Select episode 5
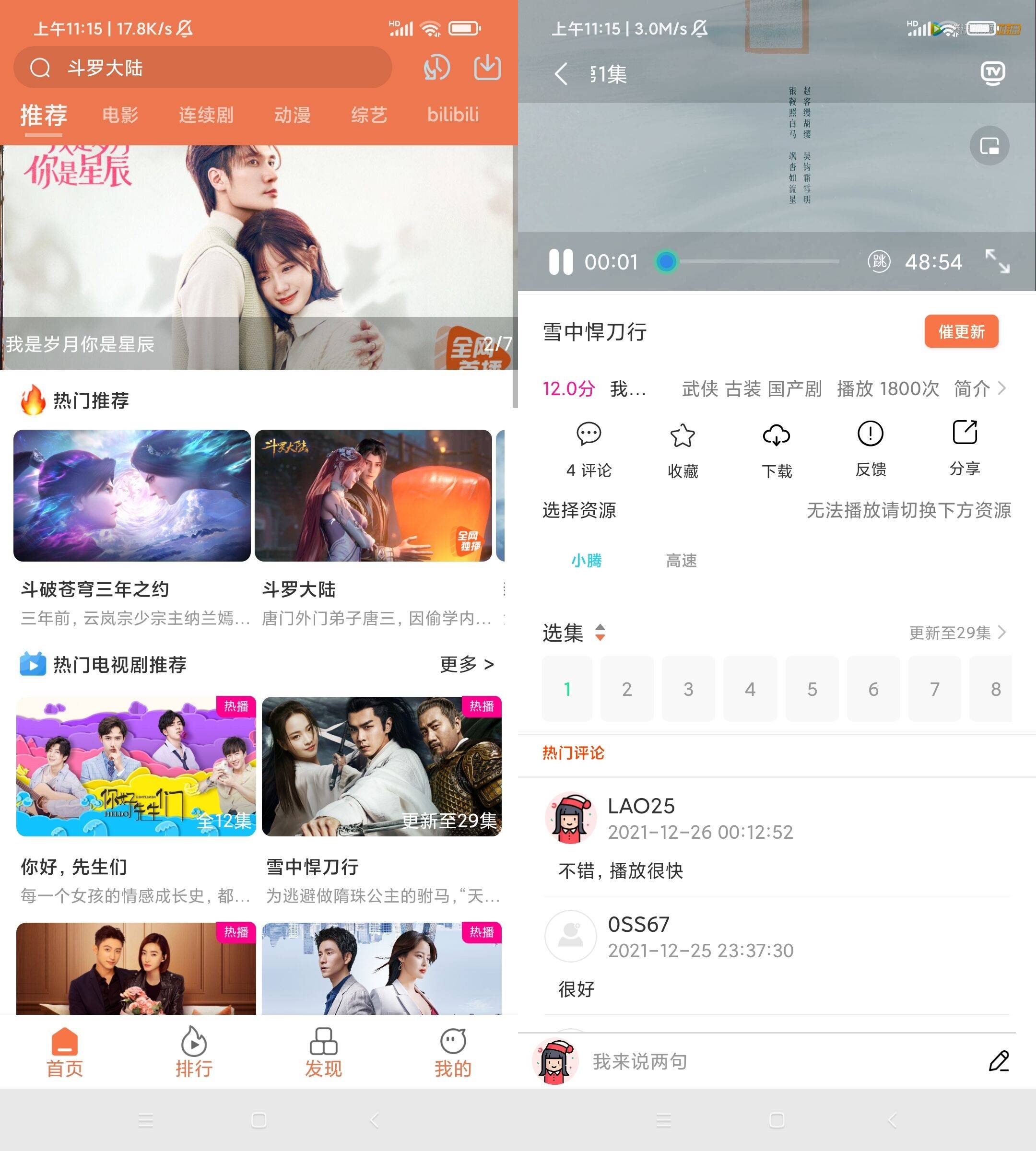This screenshot has width=1036, height=1151. coord(812,689)
